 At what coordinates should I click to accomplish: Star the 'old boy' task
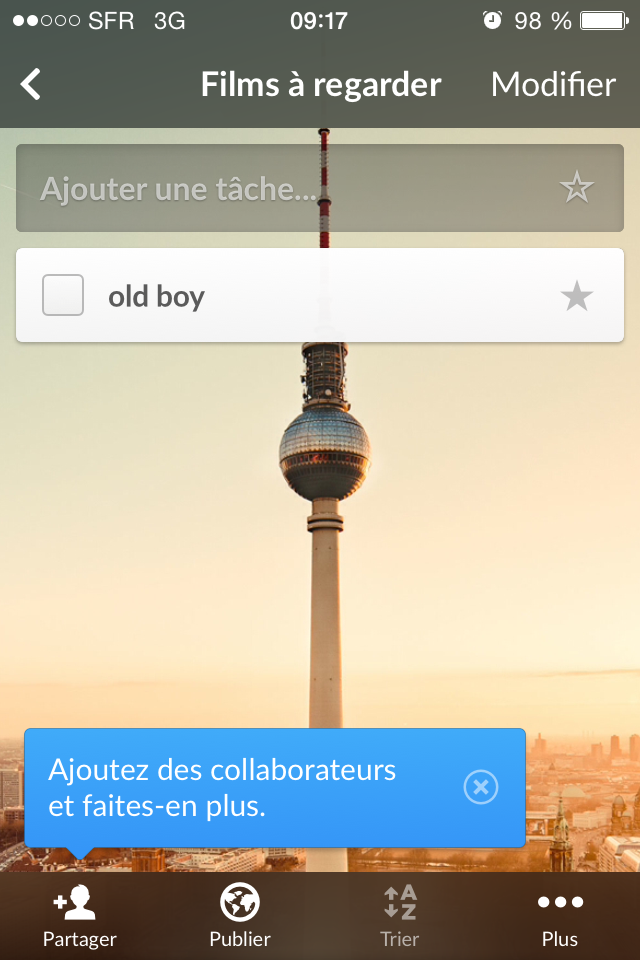[576, 296]
